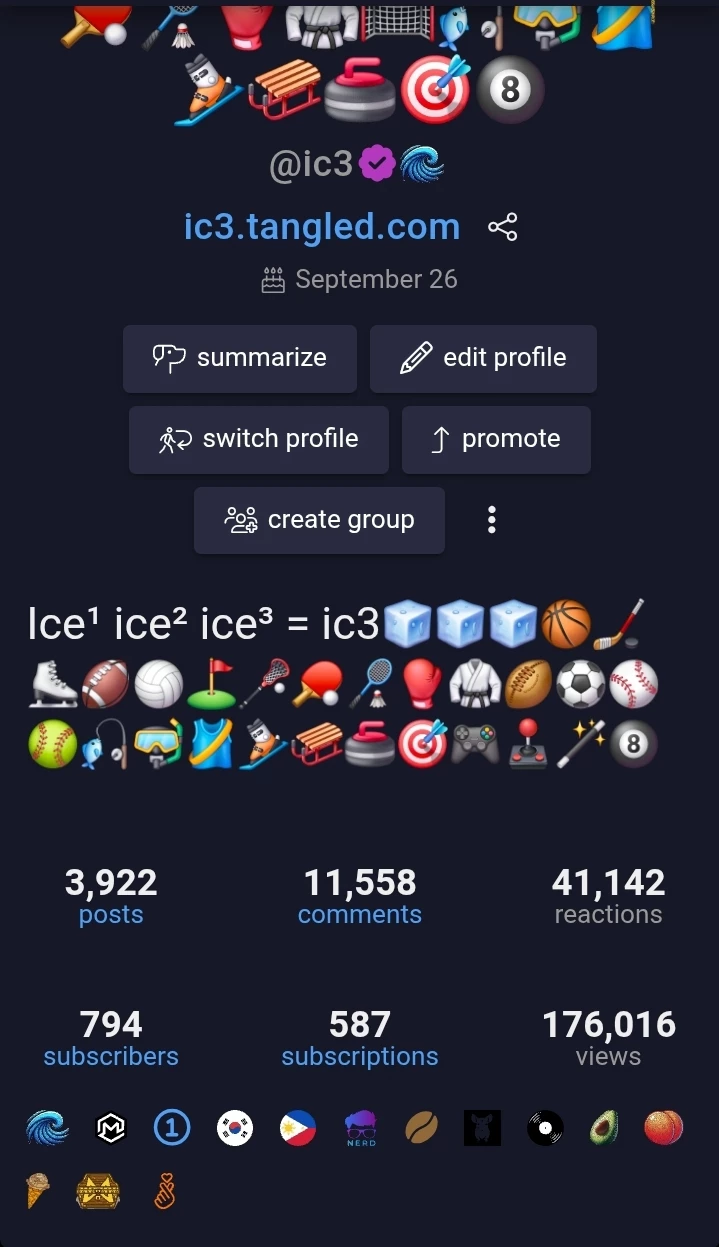
Task: Show the 794 subscribers
Action: (x=111, y=1039)
